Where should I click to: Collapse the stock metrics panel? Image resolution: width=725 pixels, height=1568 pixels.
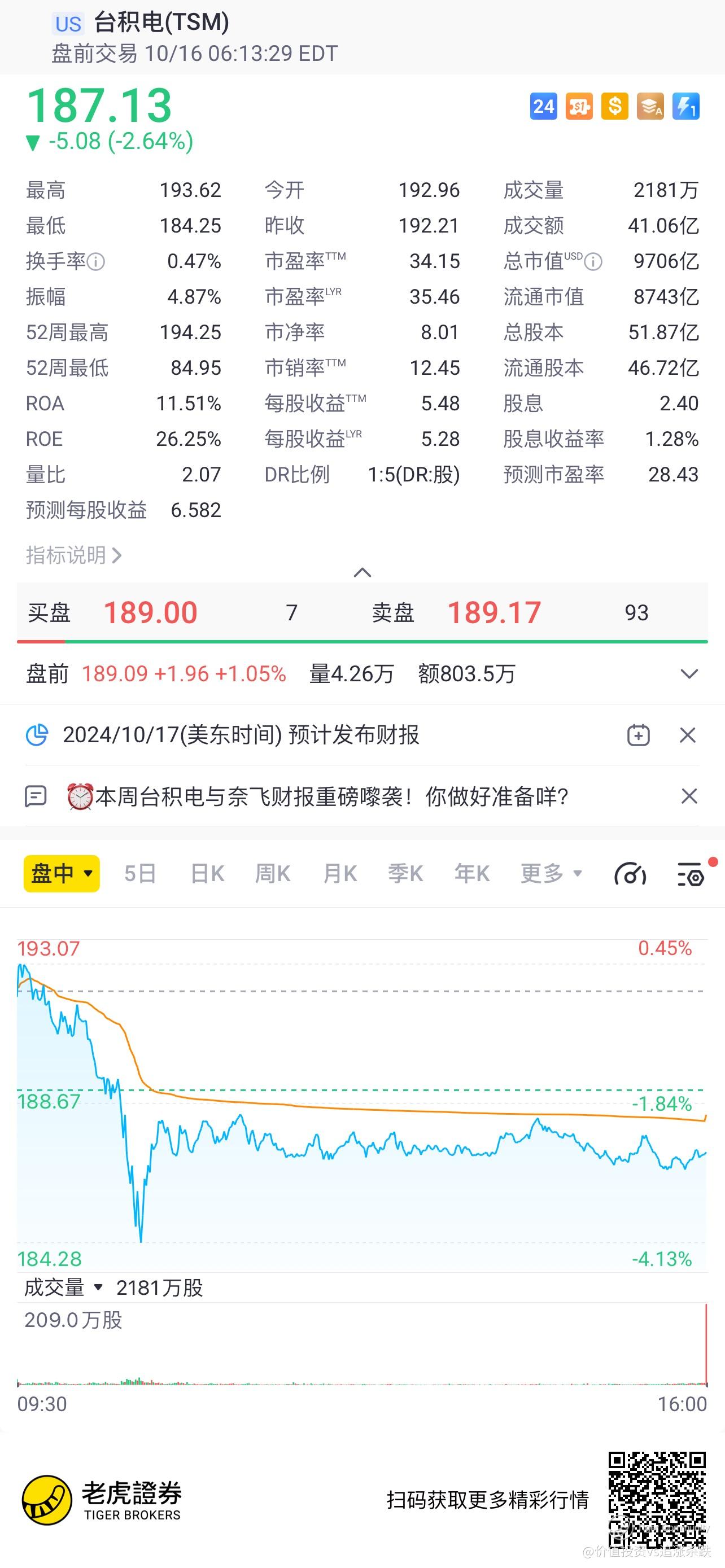tap(362, 572)
